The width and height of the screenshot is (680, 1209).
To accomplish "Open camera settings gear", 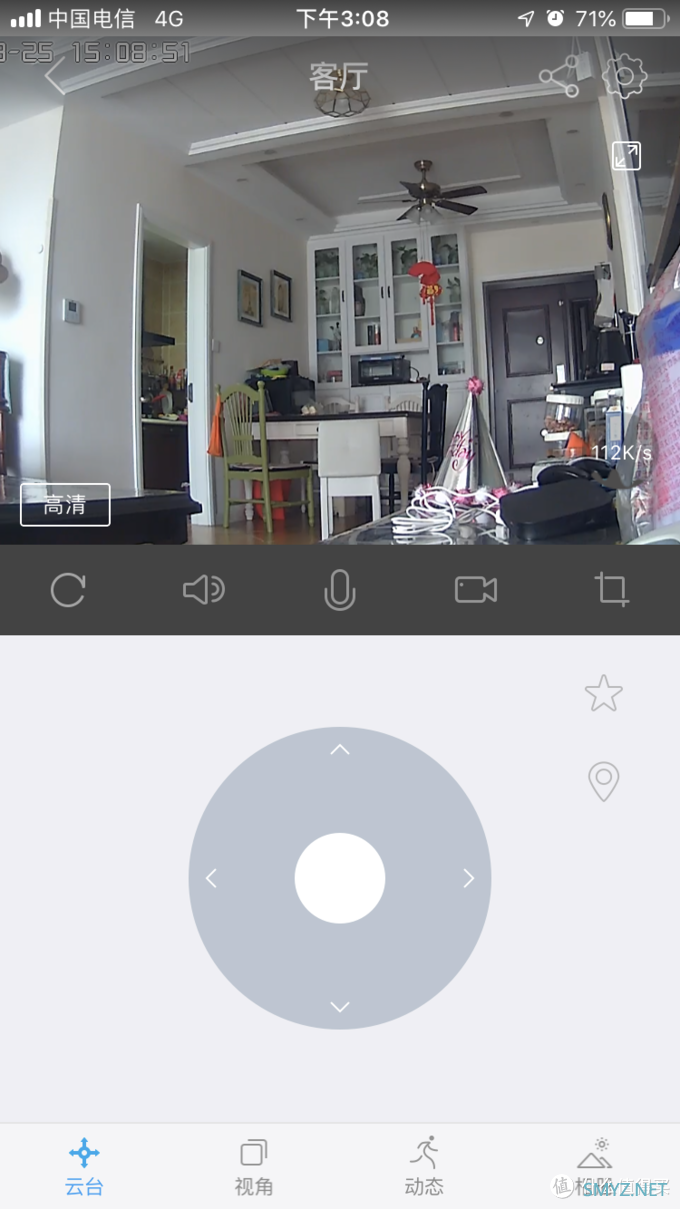I will coord(625,76).
